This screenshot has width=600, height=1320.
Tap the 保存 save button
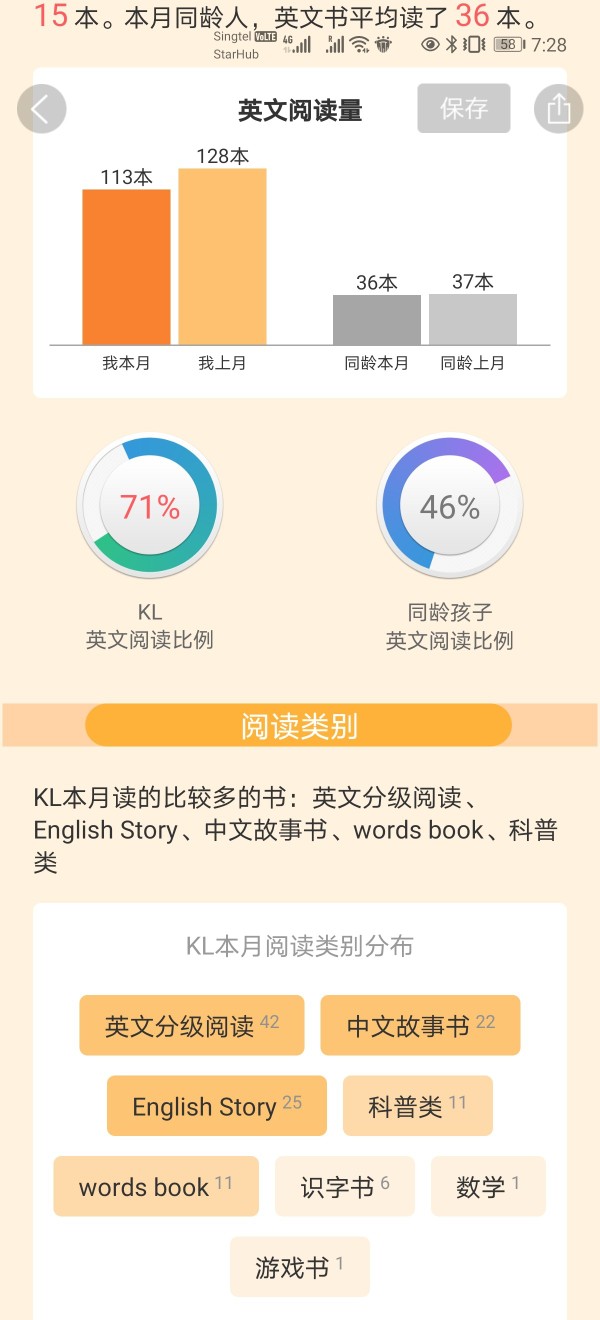464,108
